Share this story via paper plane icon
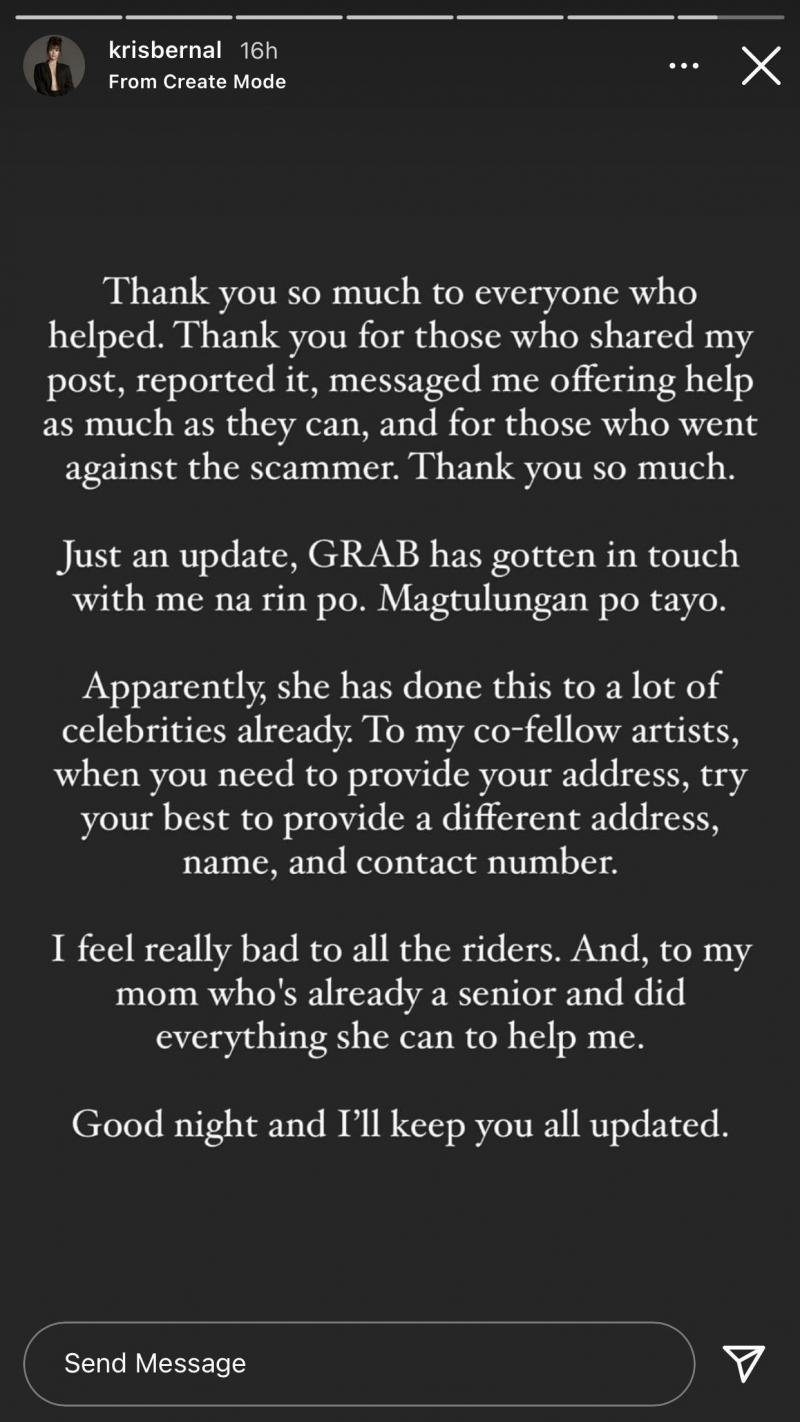The width and height of the screenshot is (800, 1422). point(743,1363)
